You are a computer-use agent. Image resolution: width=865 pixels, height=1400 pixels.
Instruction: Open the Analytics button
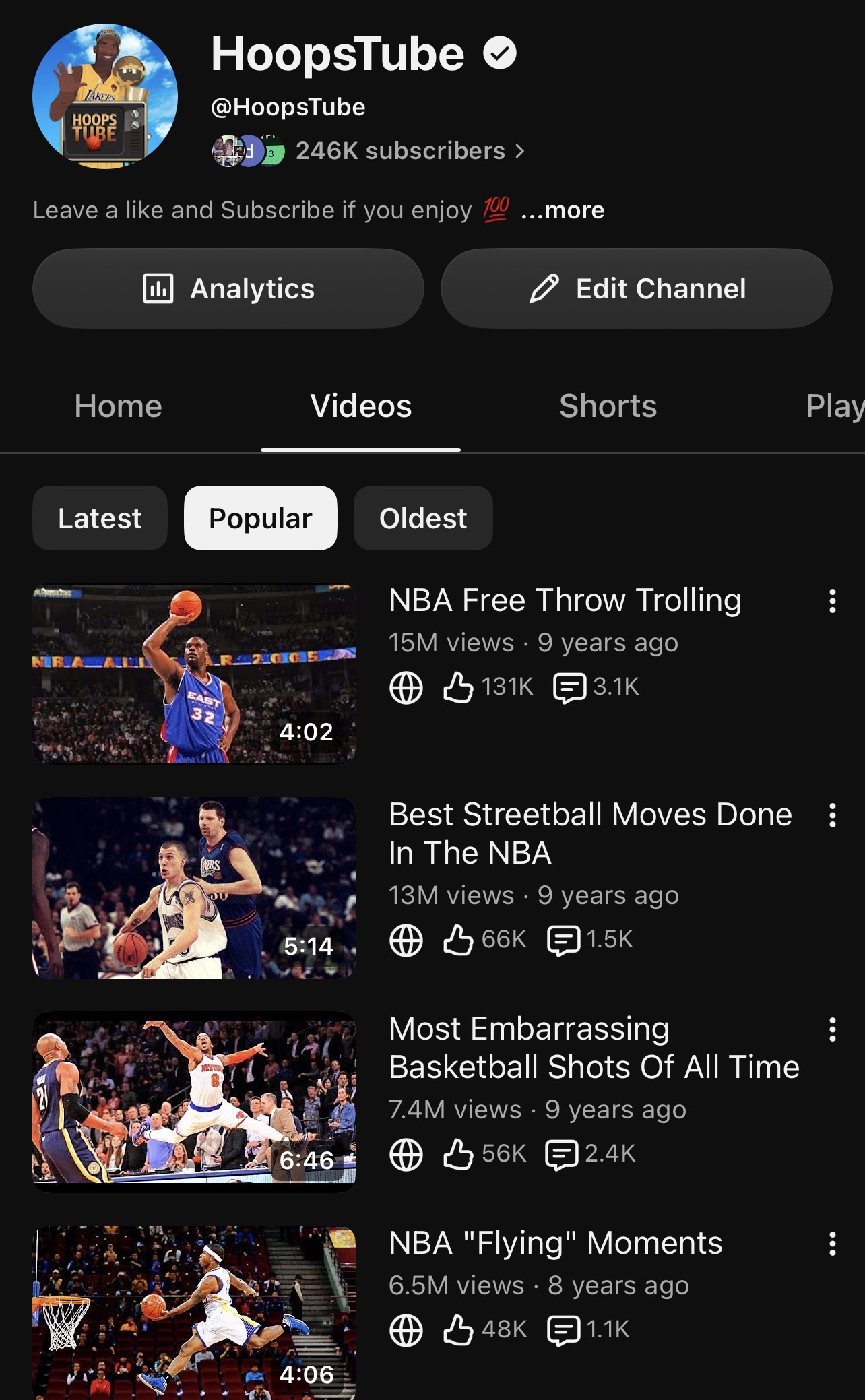point(228,288)
